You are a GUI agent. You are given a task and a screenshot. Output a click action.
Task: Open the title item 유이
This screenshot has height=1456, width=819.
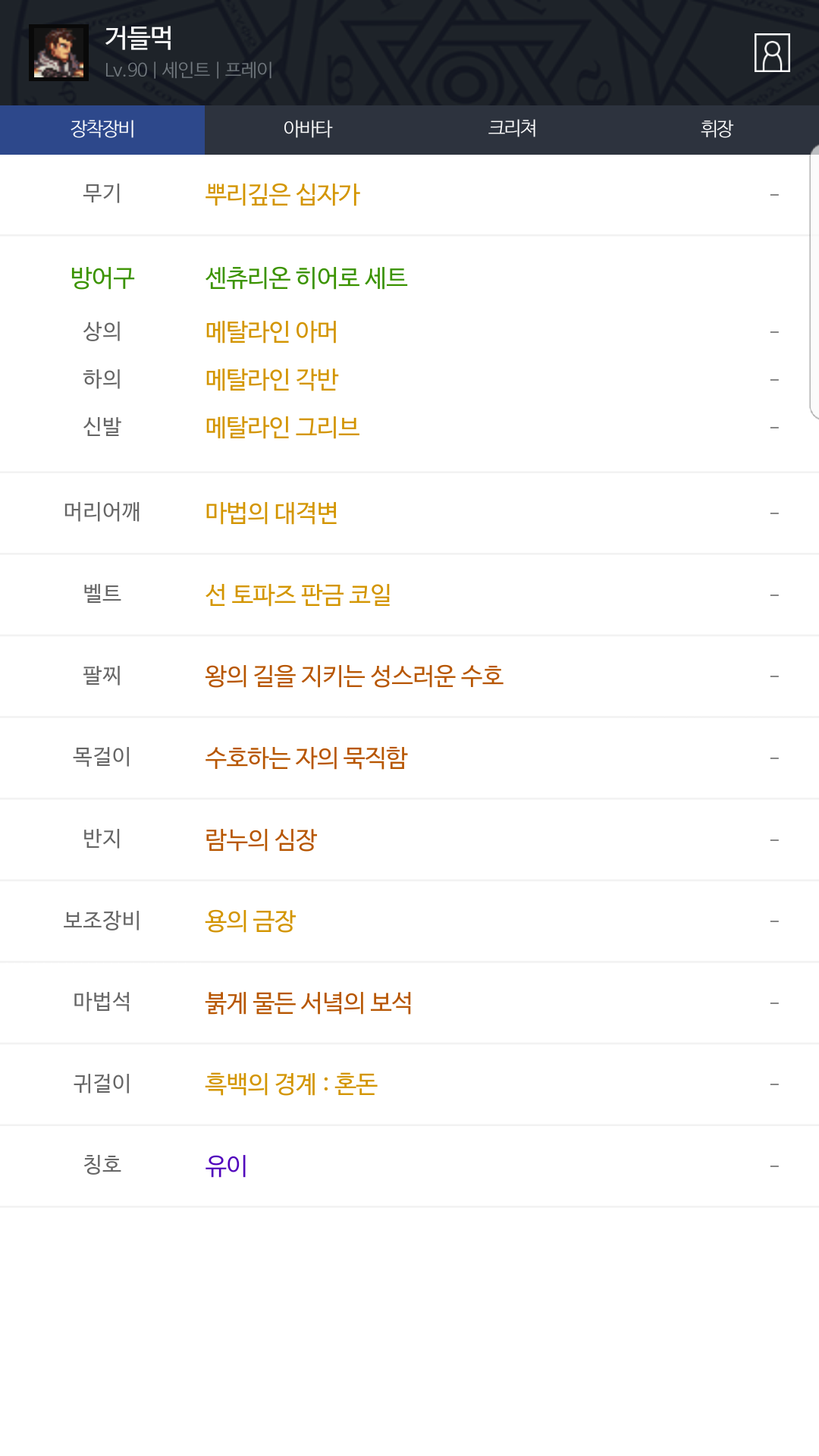(x=226, y=1166)
